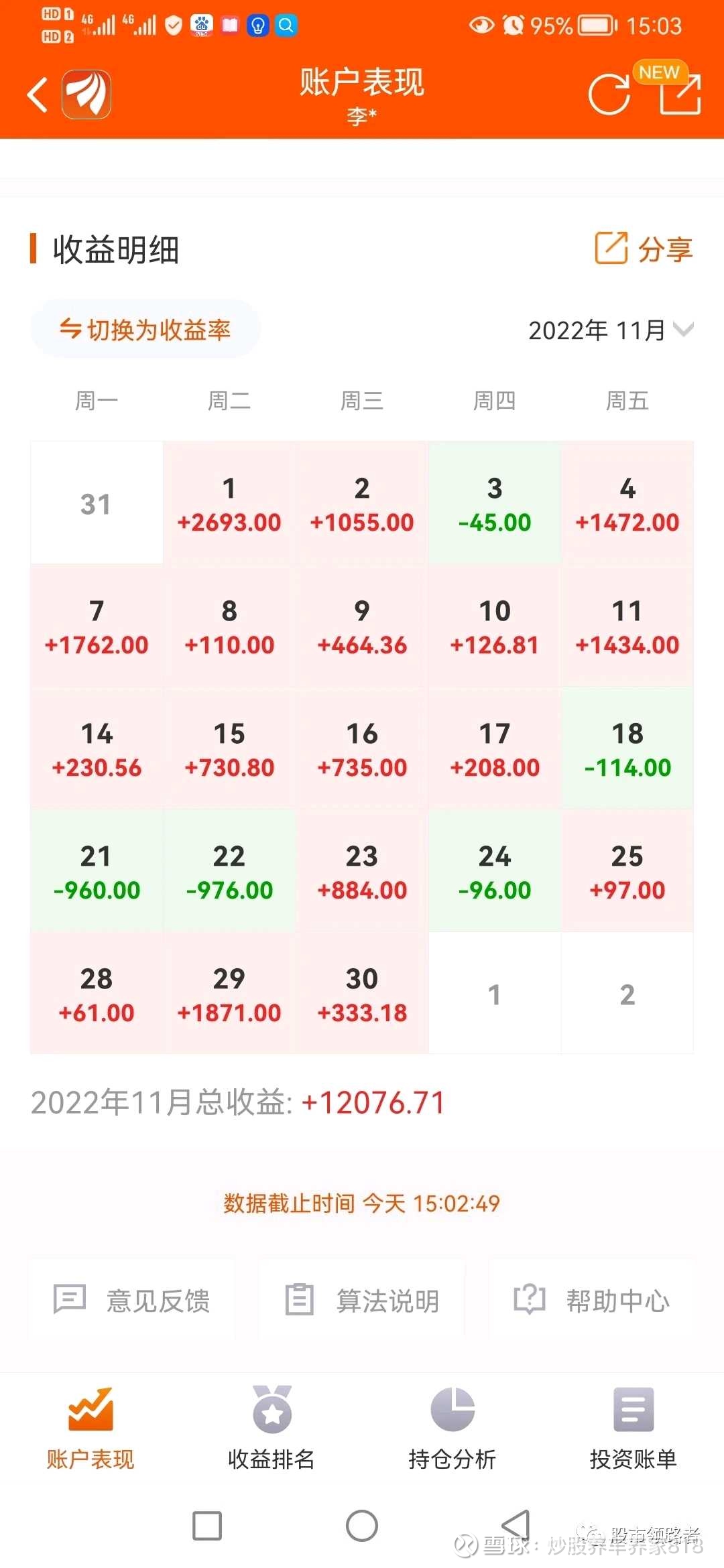Open 意见反馈 feedback

(x=131, y=1301)
